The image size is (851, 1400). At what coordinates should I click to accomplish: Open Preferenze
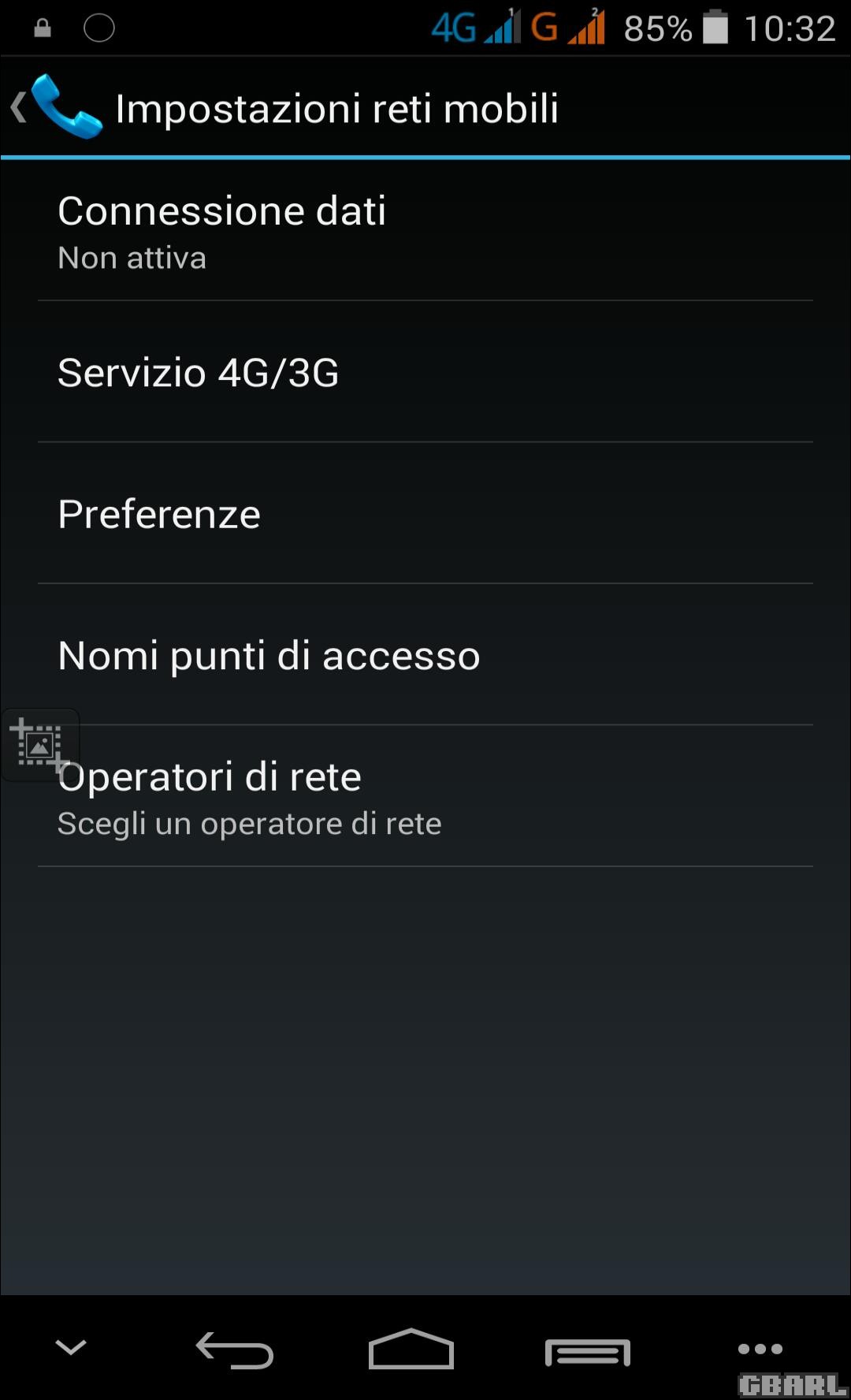[425, 513]
